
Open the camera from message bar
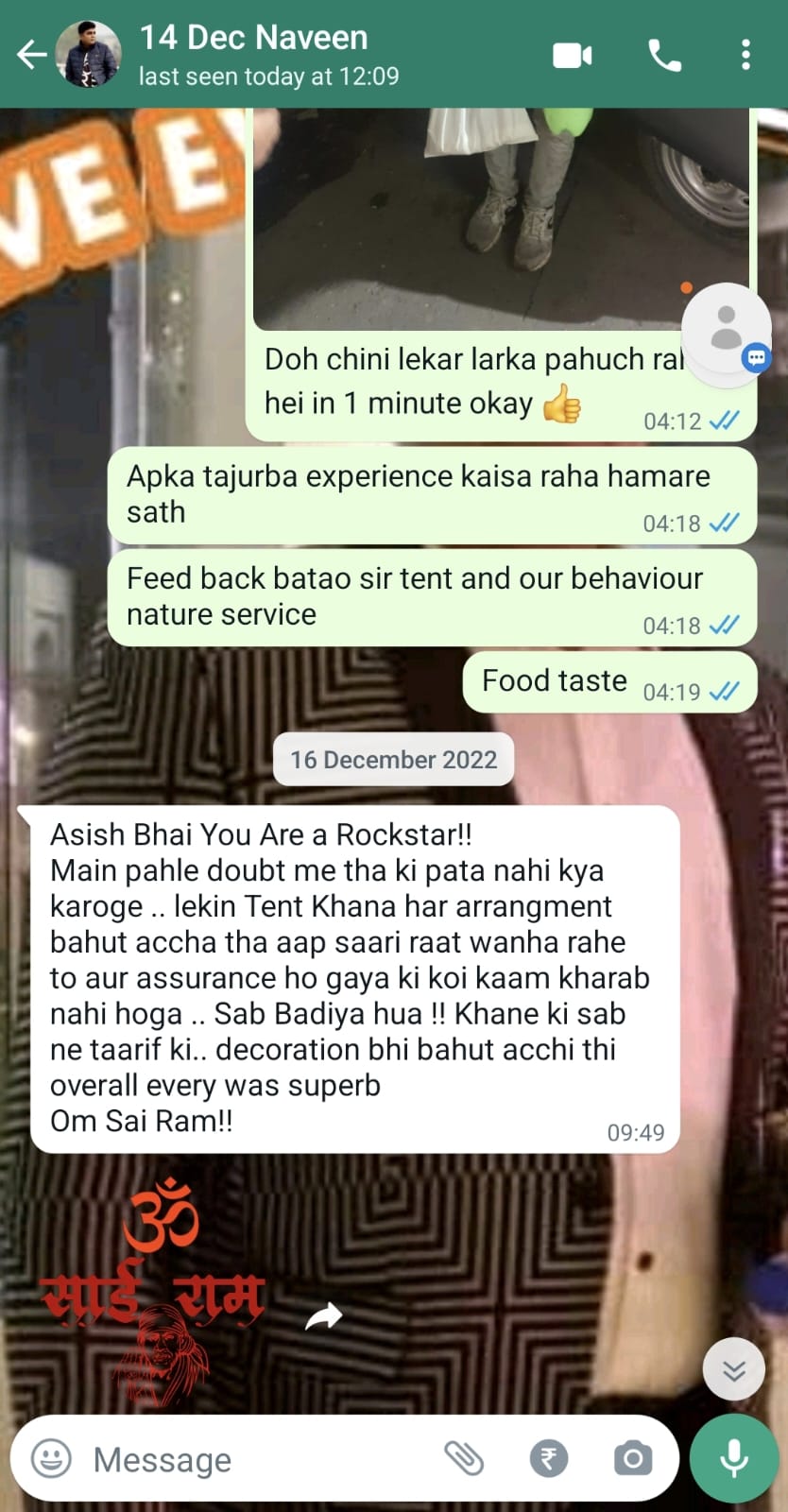pyautogui.click(x=633, y=1458)
